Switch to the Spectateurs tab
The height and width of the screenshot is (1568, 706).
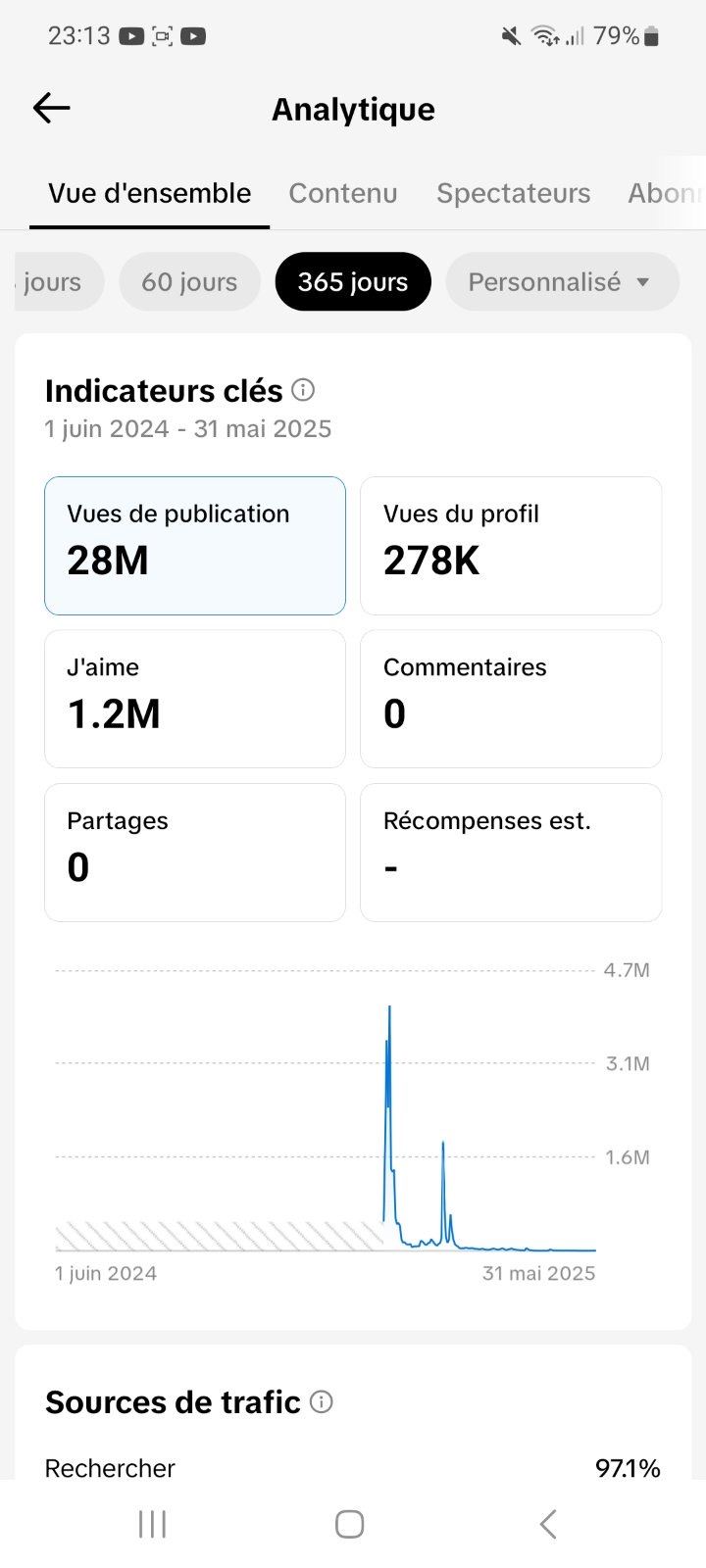[513, 193]
